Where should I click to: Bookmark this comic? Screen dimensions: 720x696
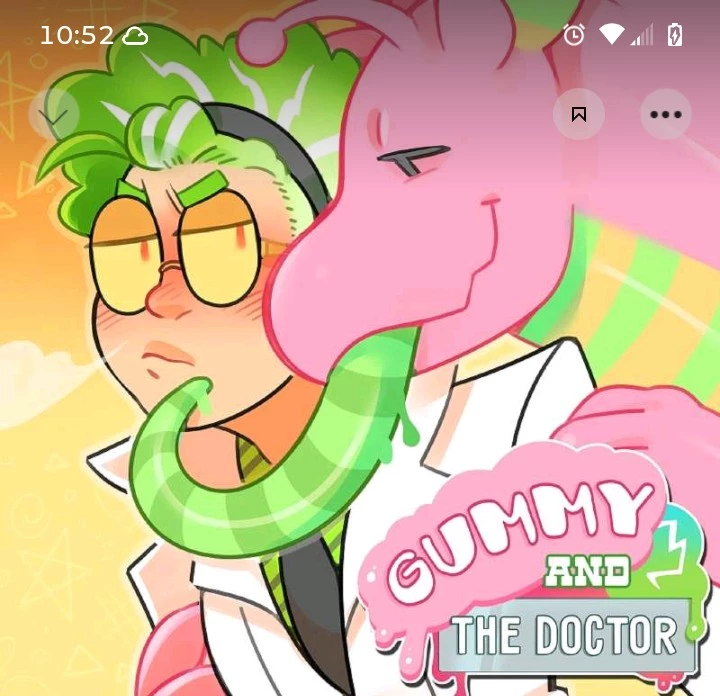(x=579, y=114)
